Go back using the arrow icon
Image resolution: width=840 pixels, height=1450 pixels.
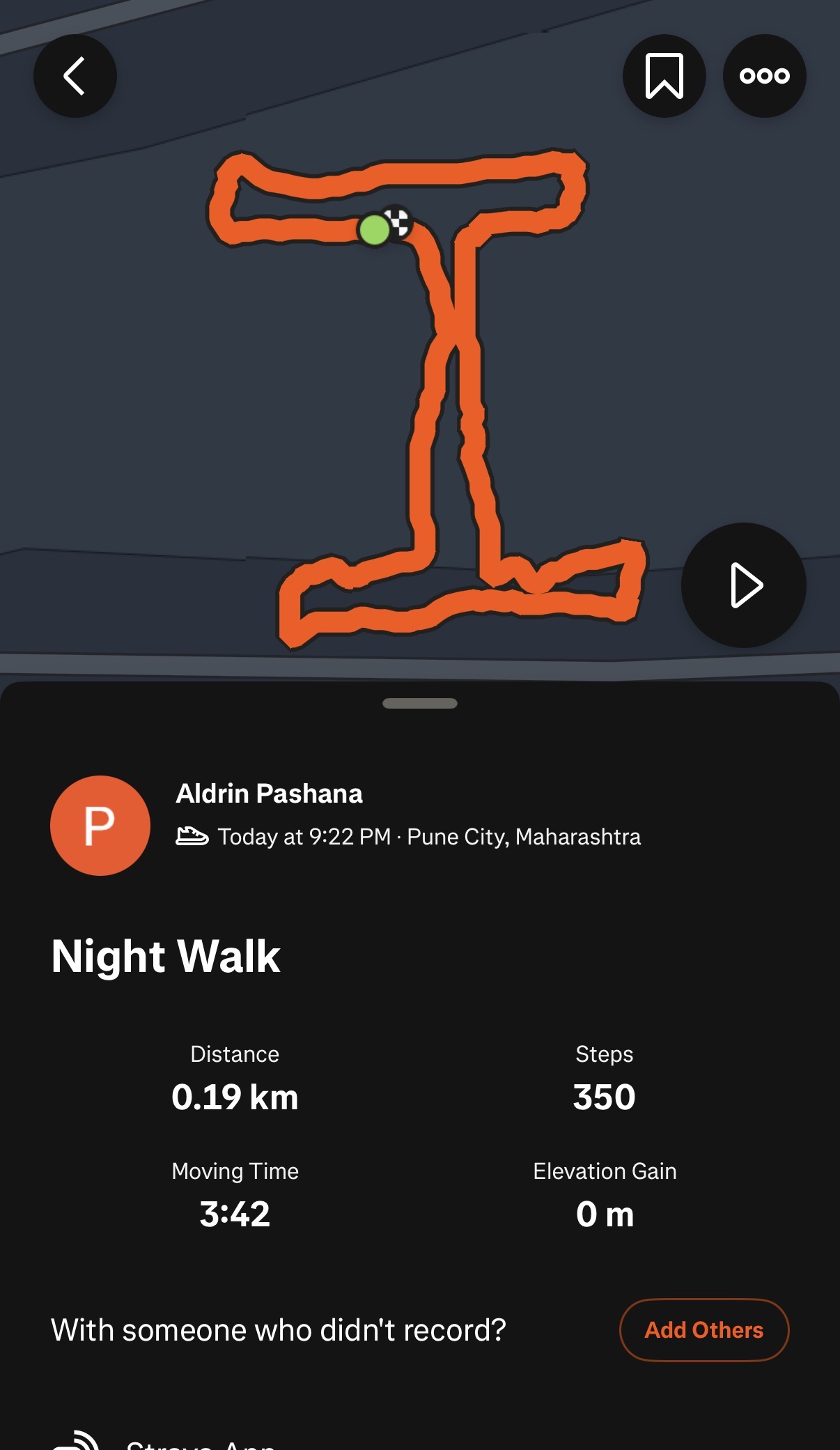(75, 76)
